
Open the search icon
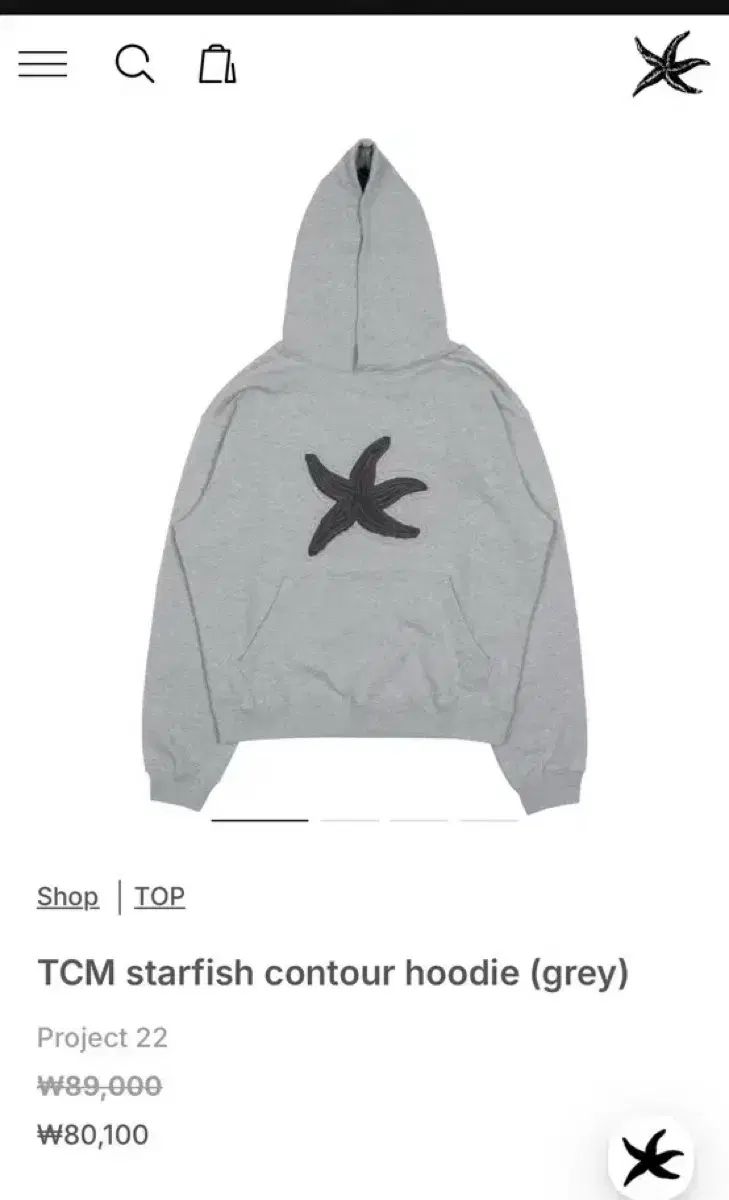134,65
